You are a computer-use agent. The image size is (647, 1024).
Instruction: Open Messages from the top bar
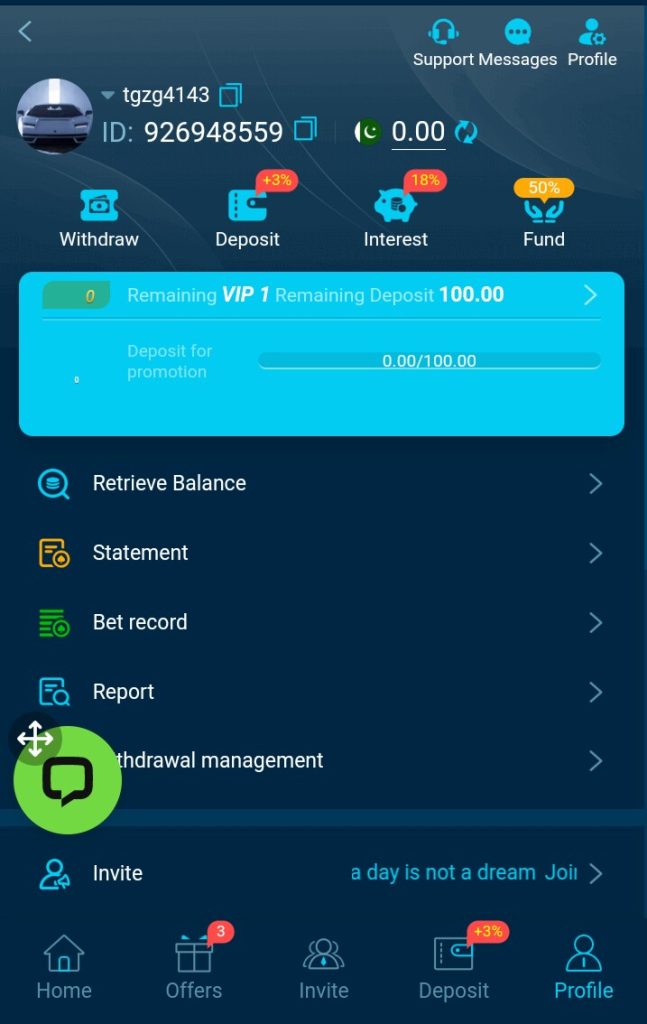pyautogui.click(x=517, y=43)
